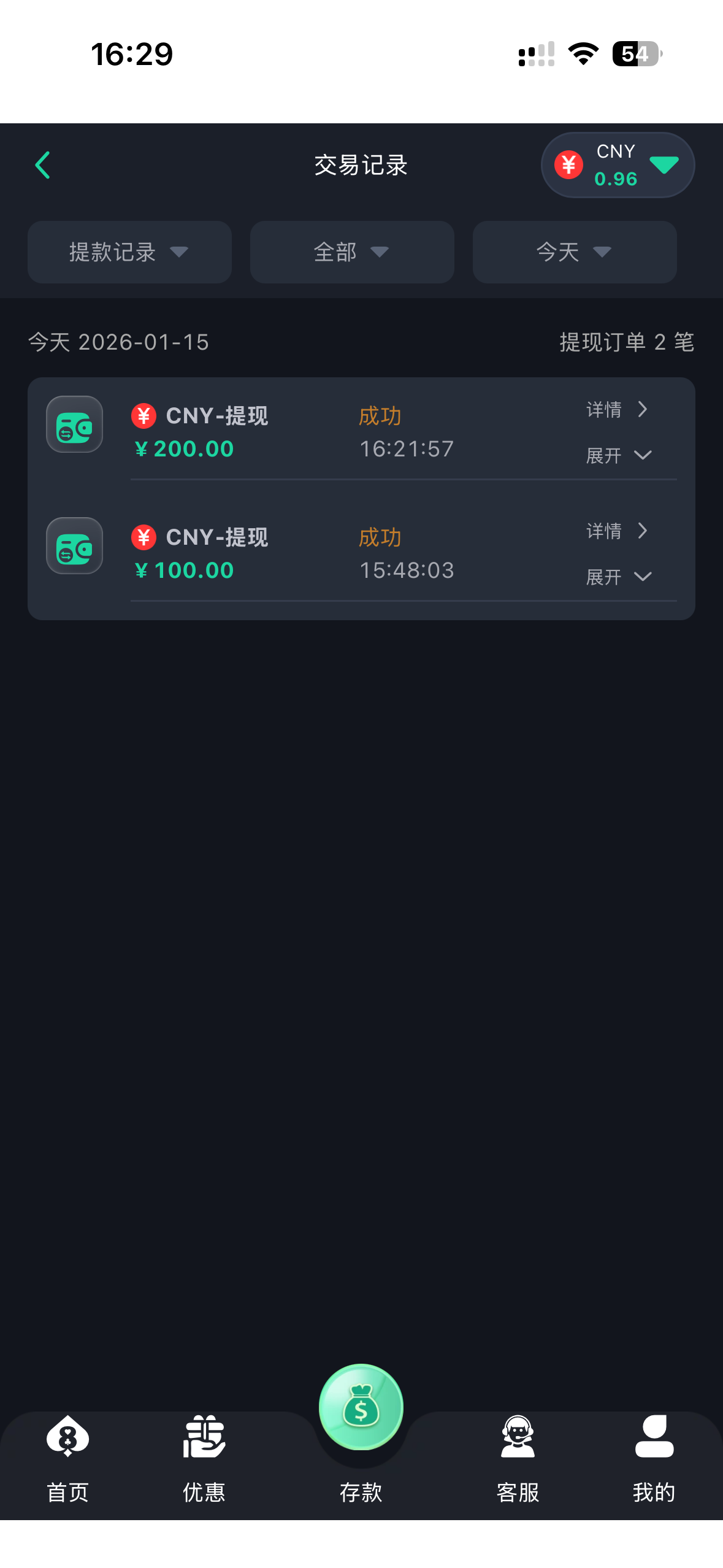This screenshot has width=723, height=1568.
Task: Switch to the 优惠 tab
Action: coord(204,1458)
